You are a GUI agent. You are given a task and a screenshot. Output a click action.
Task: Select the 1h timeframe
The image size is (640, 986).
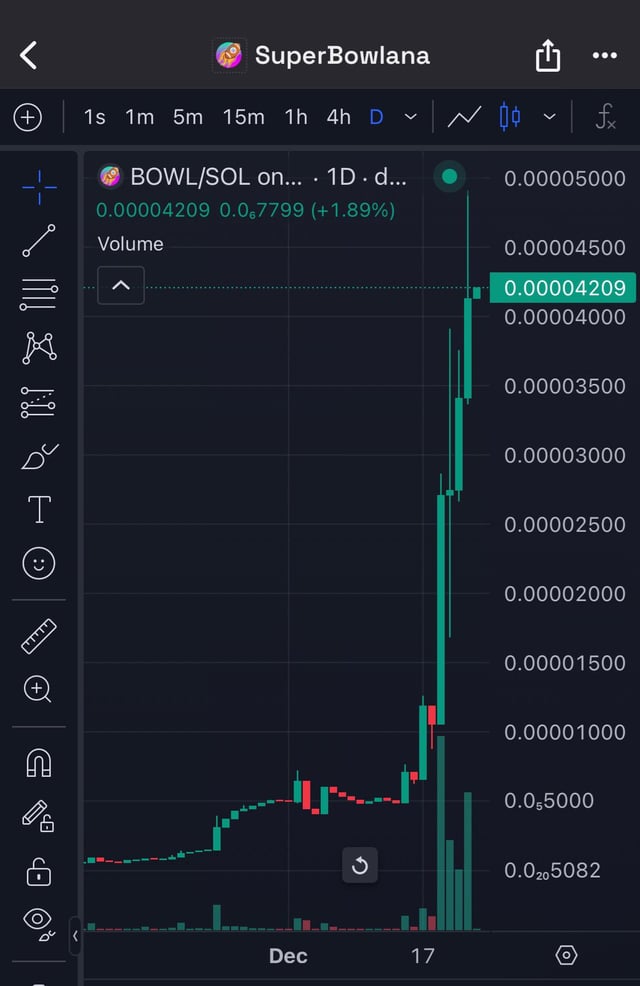[296, 117]
